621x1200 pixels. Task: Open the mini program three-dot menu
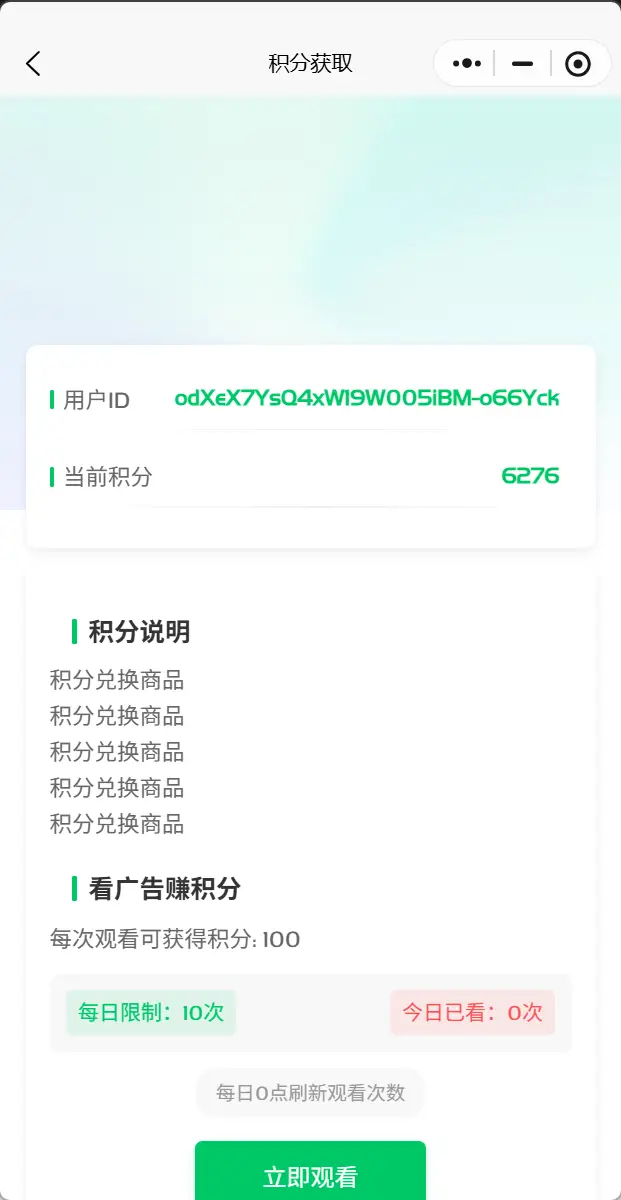point(466,64)
